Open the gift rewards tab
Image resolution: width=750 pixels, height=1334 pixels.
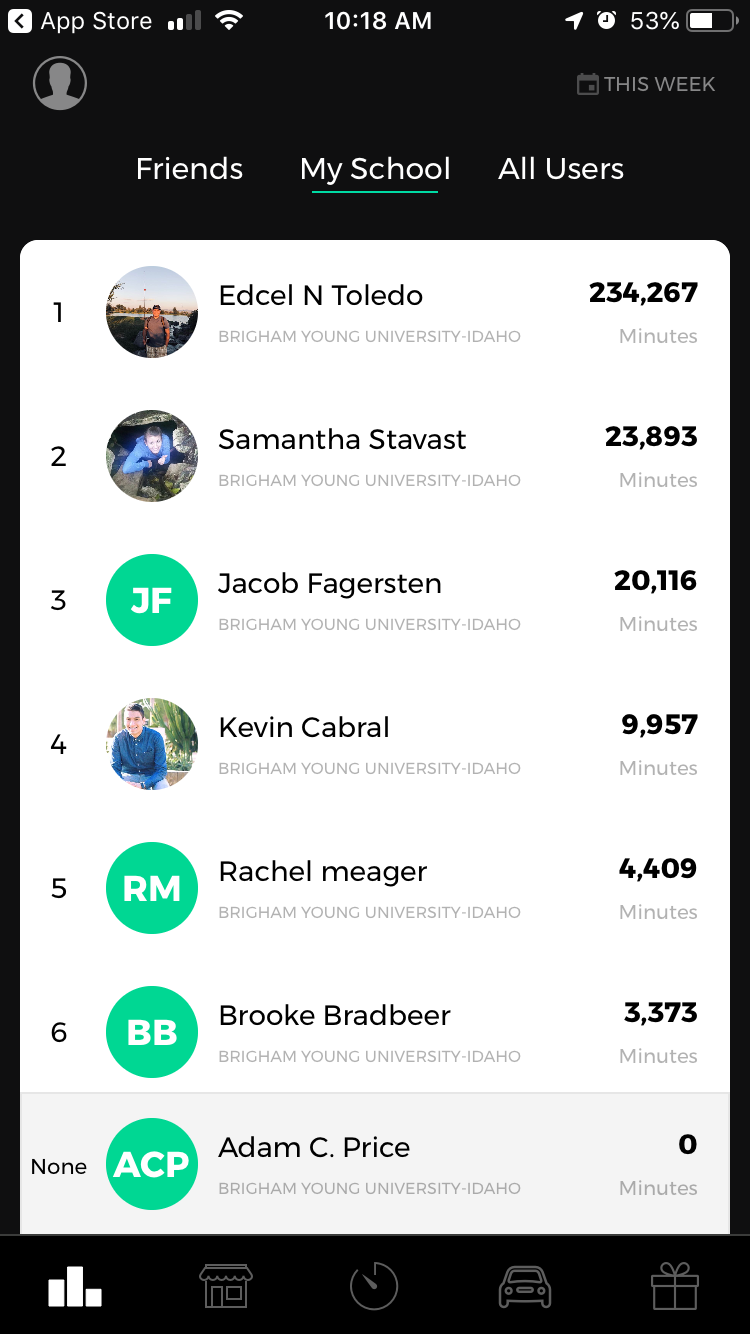675,1285
